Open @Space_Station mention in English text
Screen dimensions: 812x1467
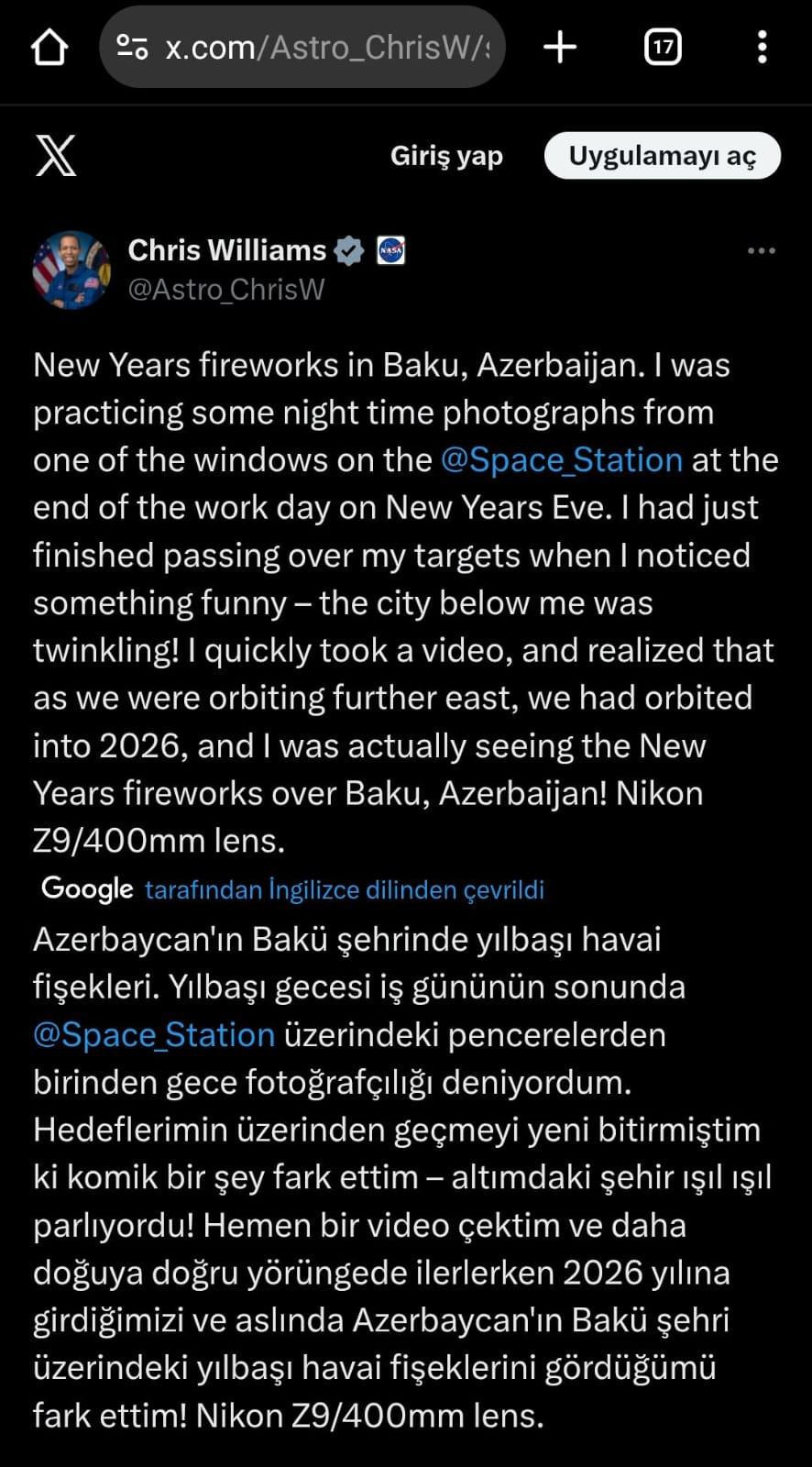point(561,460)
